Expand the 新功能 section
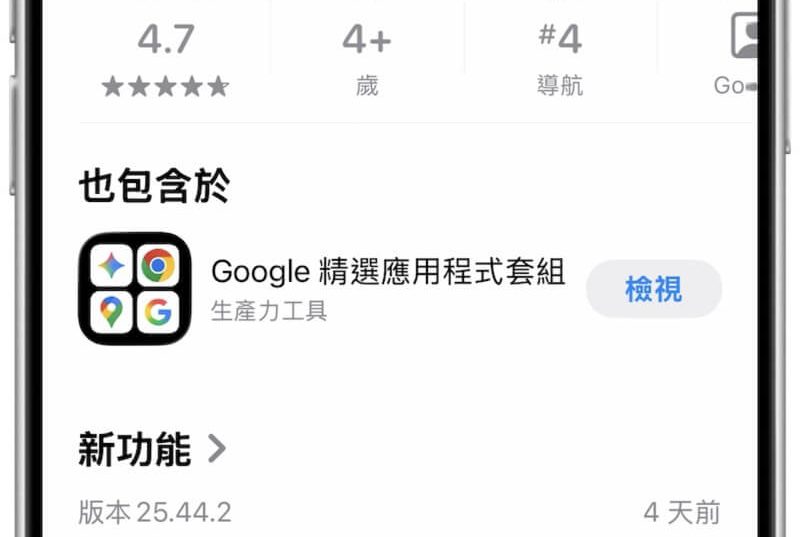The width and height of the screenshot is (800, 537). 152,450
